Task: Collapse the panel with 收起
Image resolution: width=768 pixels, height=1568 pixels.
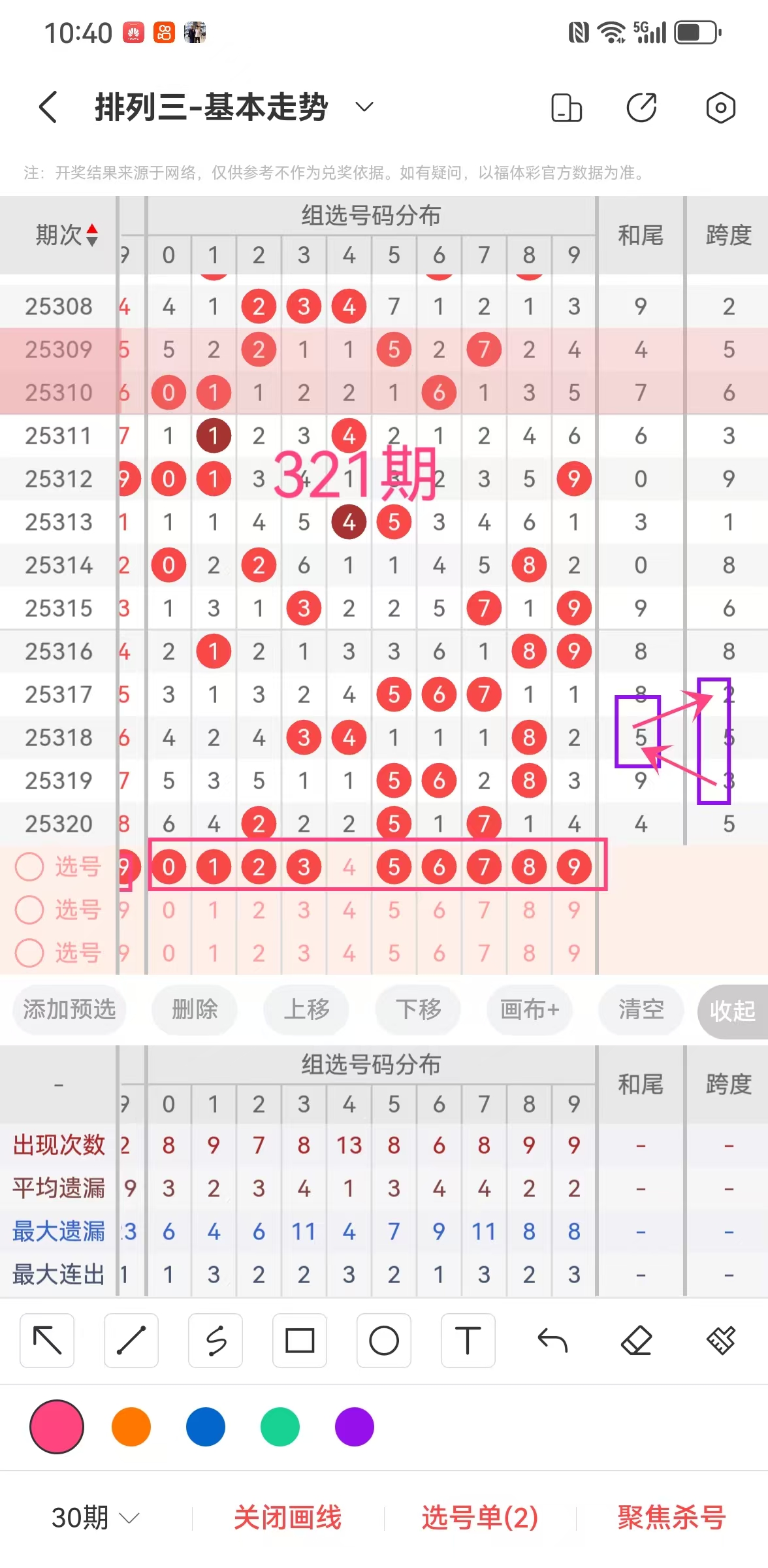Action: [x=732, y=1011]
